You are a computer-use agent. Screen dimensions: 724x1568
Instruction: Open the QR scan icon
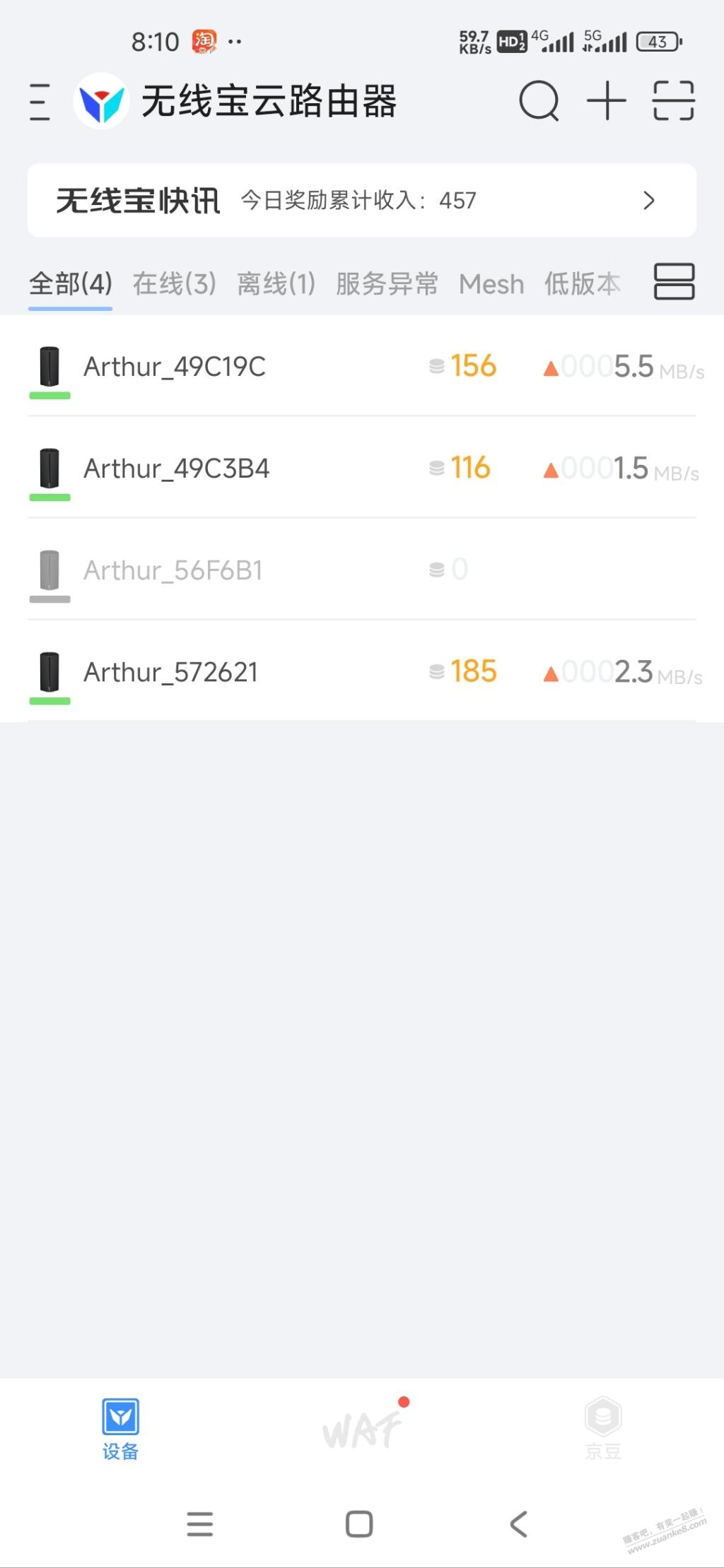click(673, 101)
